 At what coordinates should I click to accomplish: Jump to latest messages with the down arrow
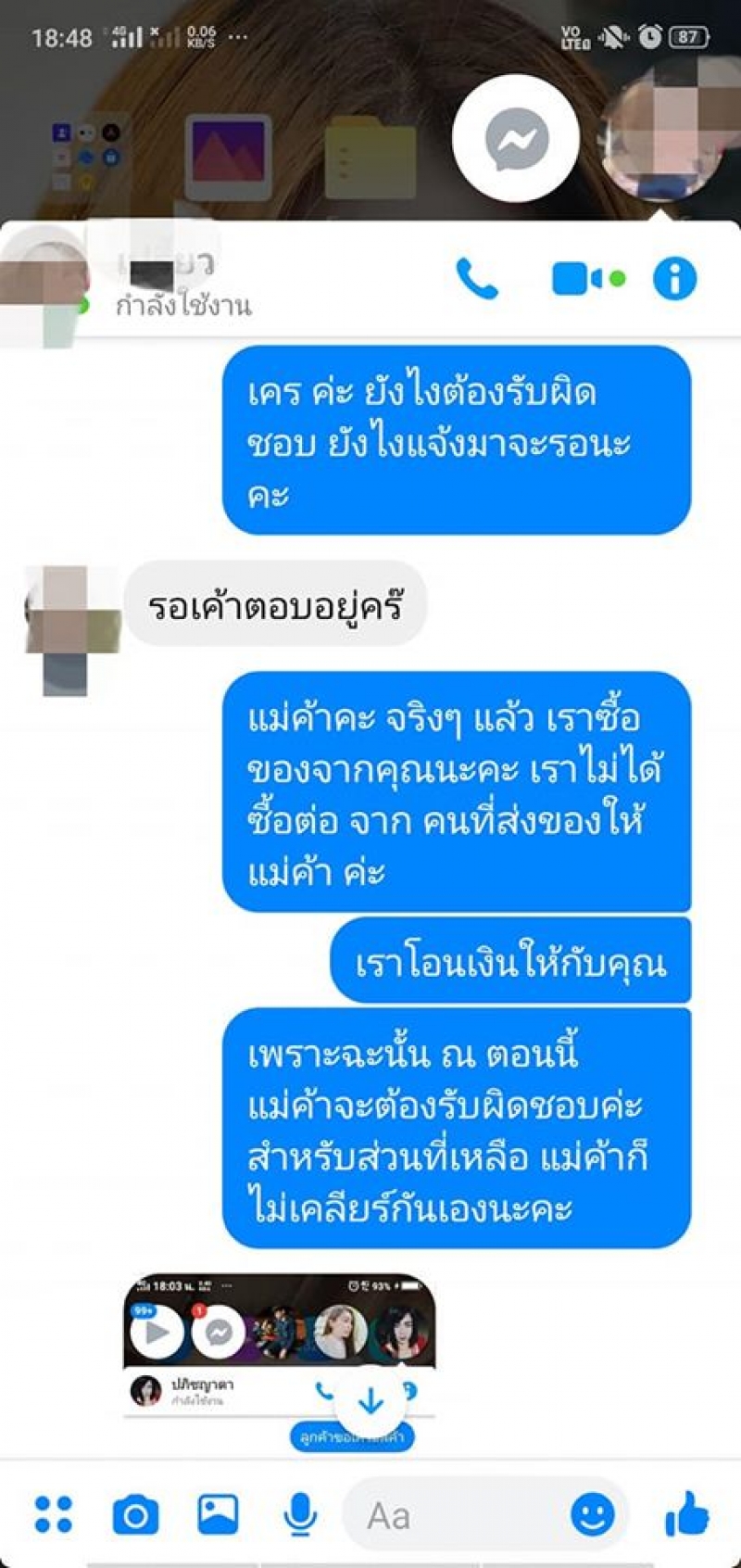370,1401
